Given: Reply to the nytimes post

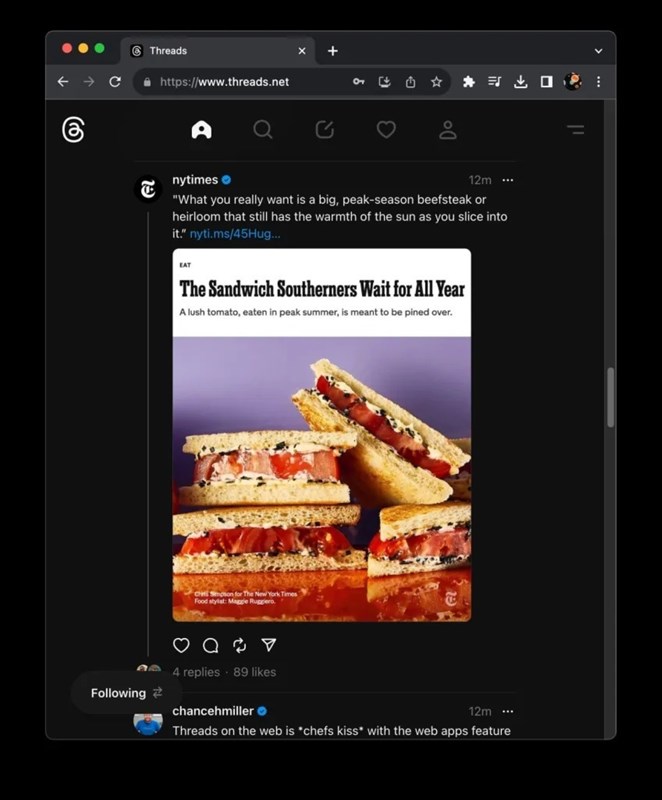Looking at the screenshot, I should tap(210, 645).
